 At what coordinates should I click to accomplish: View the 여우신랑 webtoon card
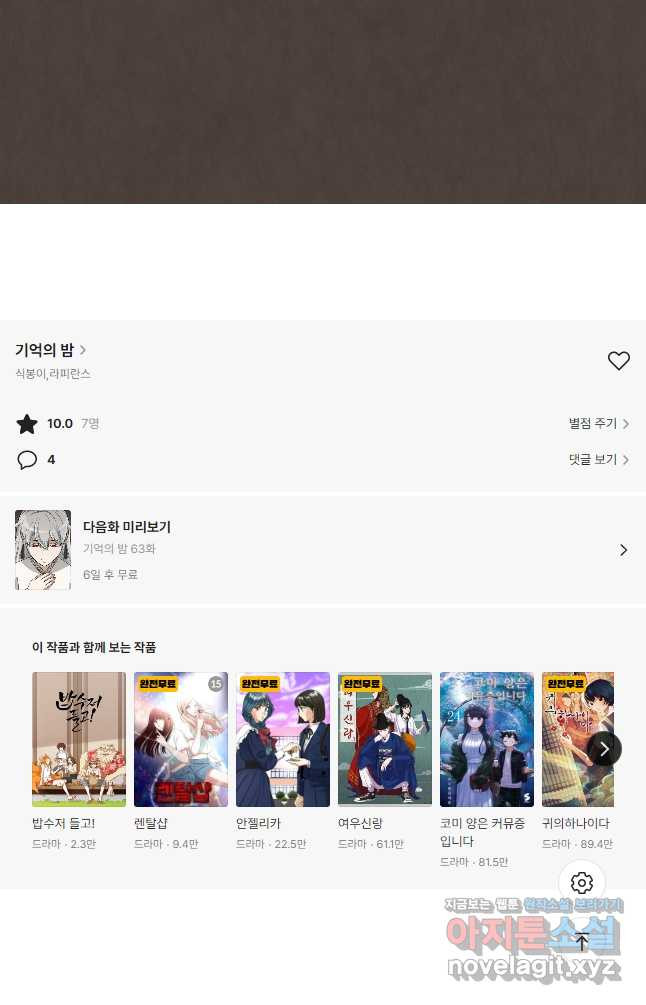(x=385, y=740)
